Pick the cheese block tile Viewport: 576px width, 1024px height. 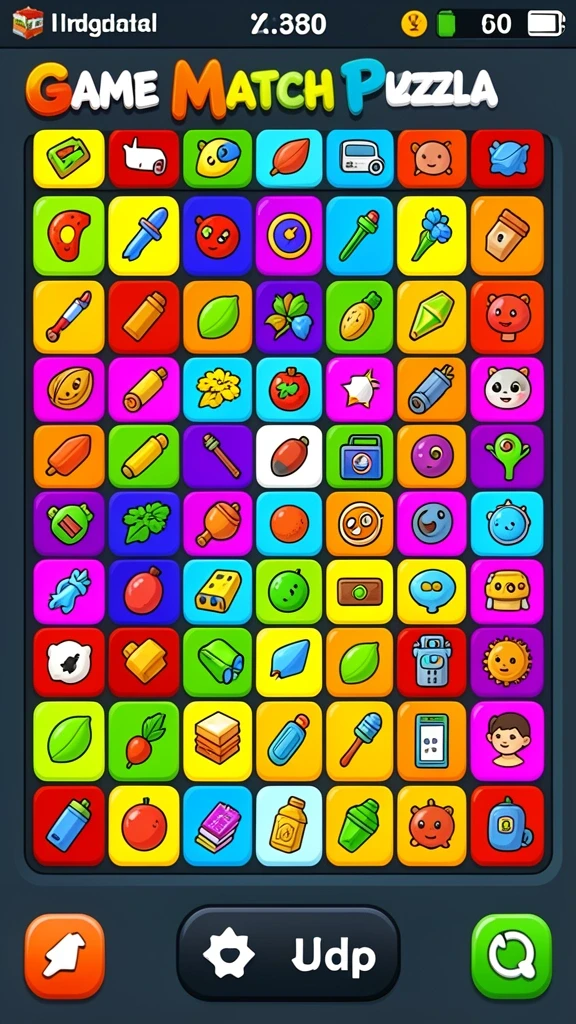(217, 592)
